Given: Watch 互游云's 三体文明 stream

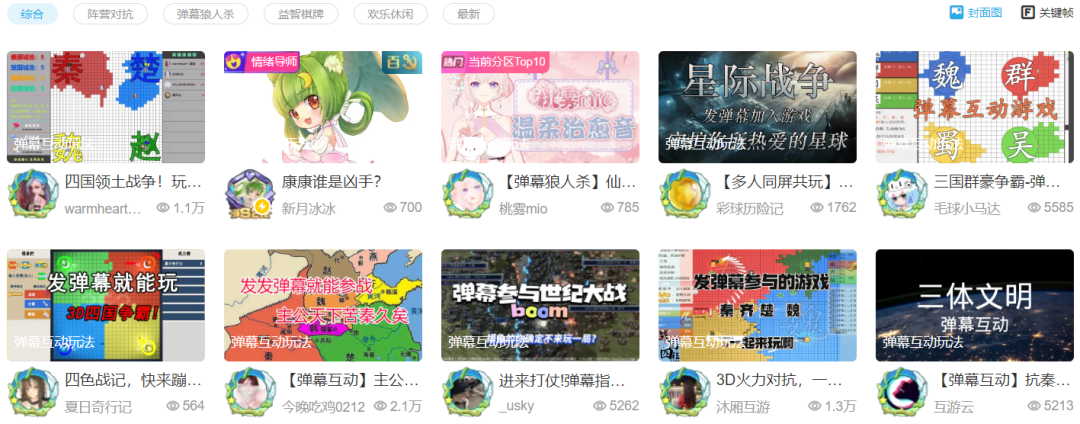Looking at the screenshot, I should pos(974,305).
